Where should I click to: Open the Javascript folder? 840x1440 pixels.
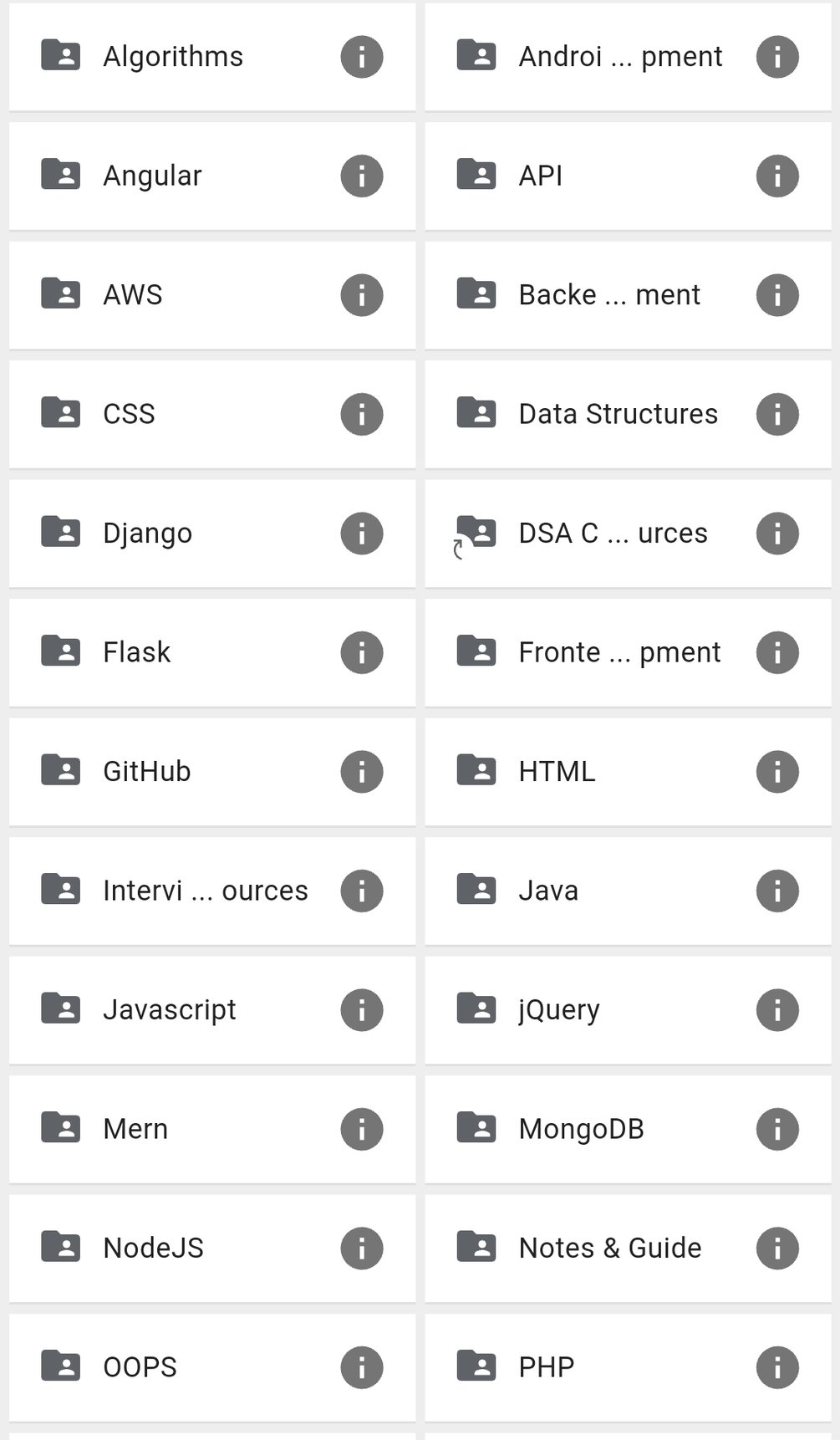coord(170,1009)
